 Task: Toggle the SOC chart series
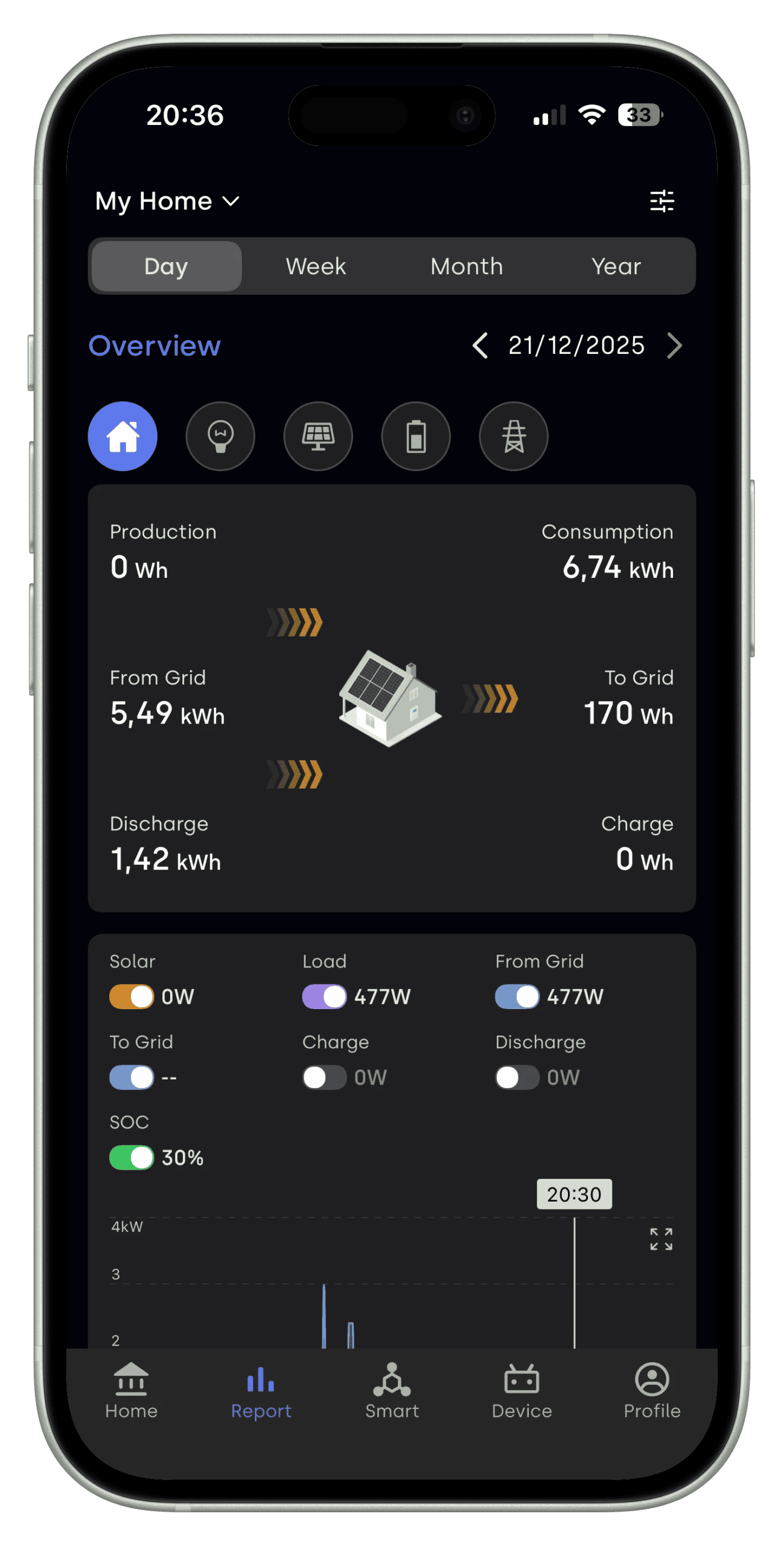coord(132,1157)
